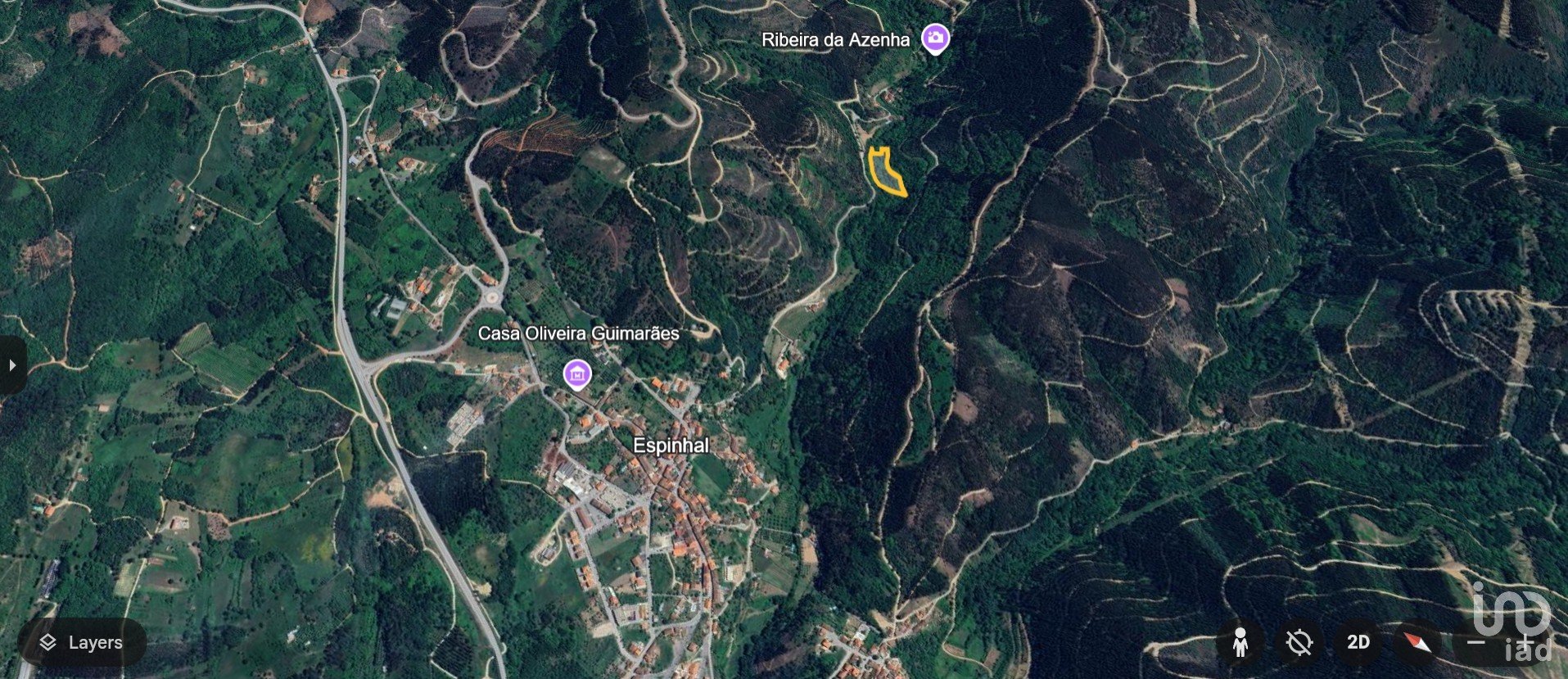Open the Layers menu
The image size is (1568, 679).
[x=82, y=643]
